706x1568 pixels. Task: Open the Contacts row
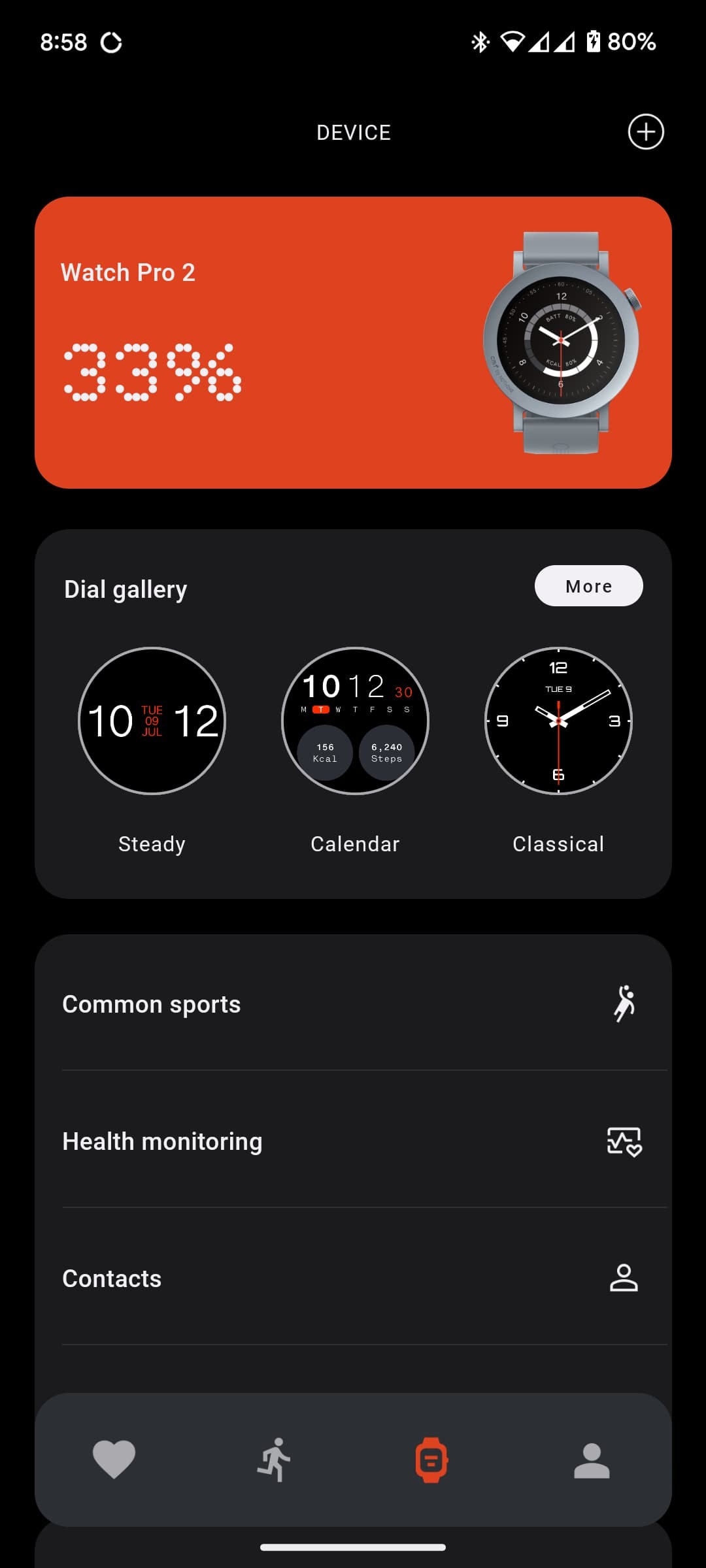[353, 1279]
